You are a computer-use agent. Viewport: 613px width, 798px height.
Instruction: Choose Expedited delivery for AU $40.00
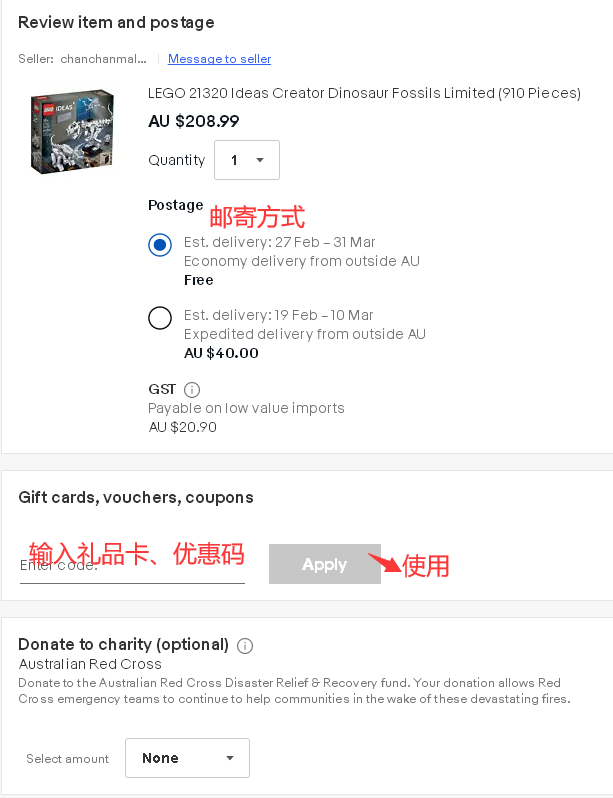point(160,318)
